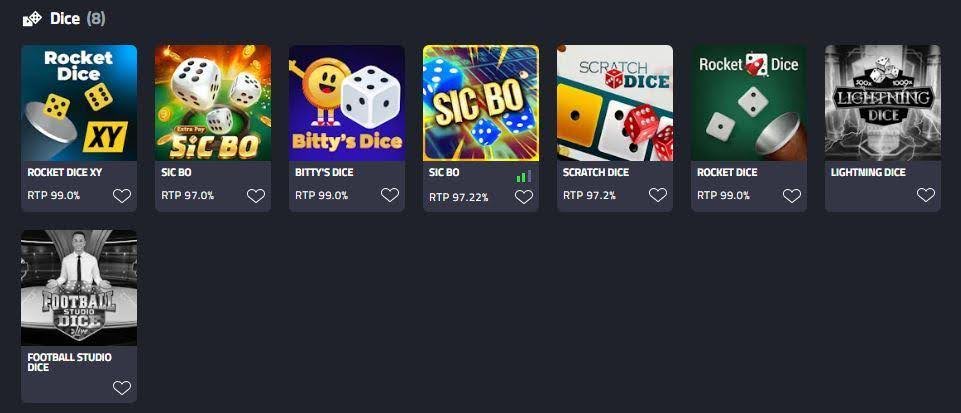Image resolution: width=961 pixels, height=413 pixels.
Task: Open the Rocket Dice XY game
Action: click(79, 103)
